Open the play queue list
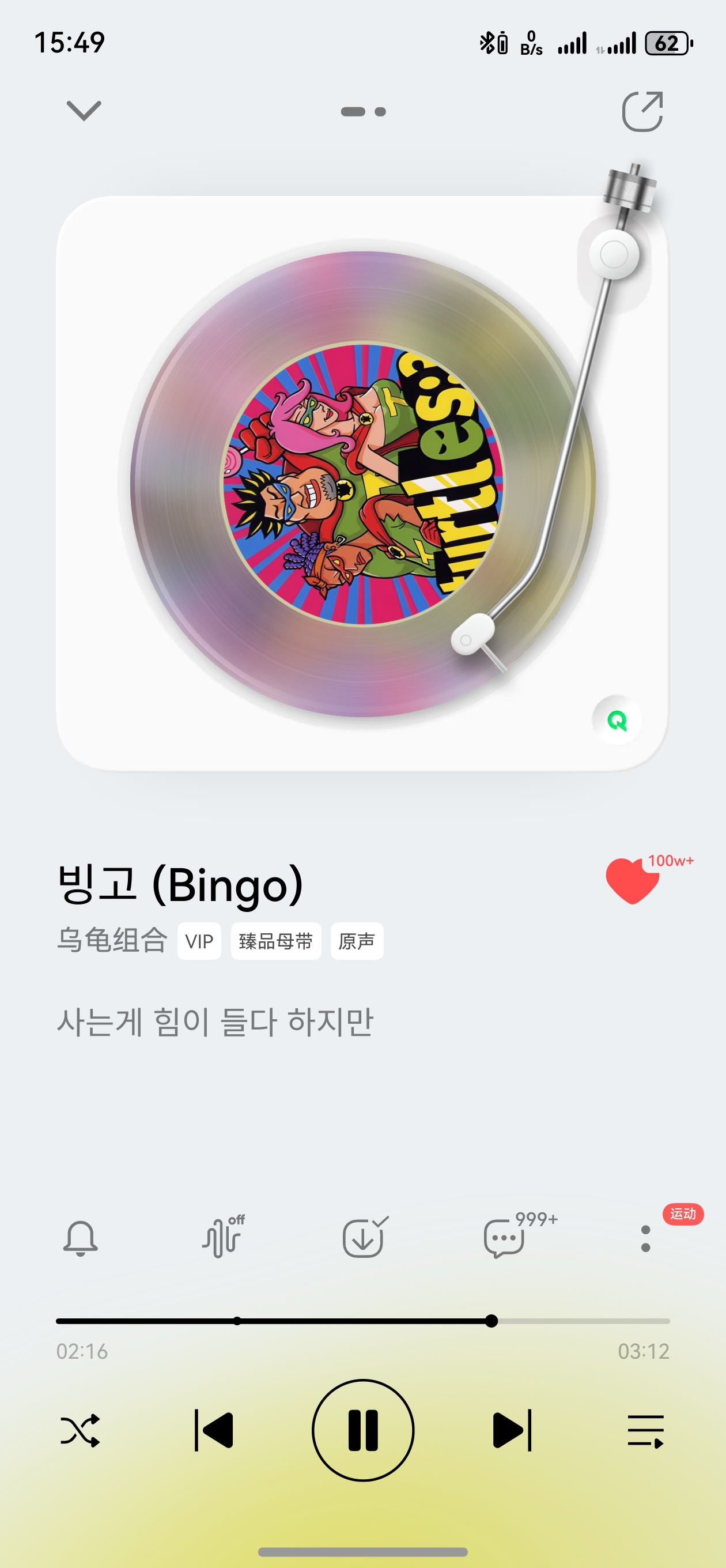Image resolution: width=726 pixels, height=1568 pixels. (x=646, y=1430)
